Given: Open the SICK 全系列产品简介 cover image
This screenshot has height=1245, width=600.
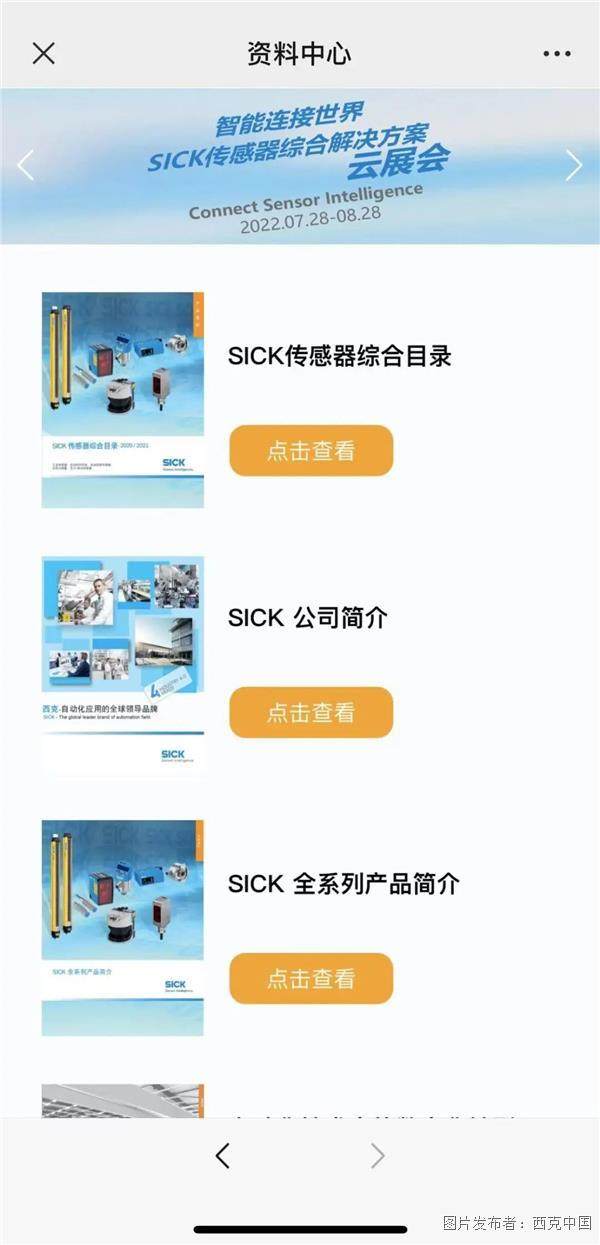Looking at the screenshot, I should [123, 927].
